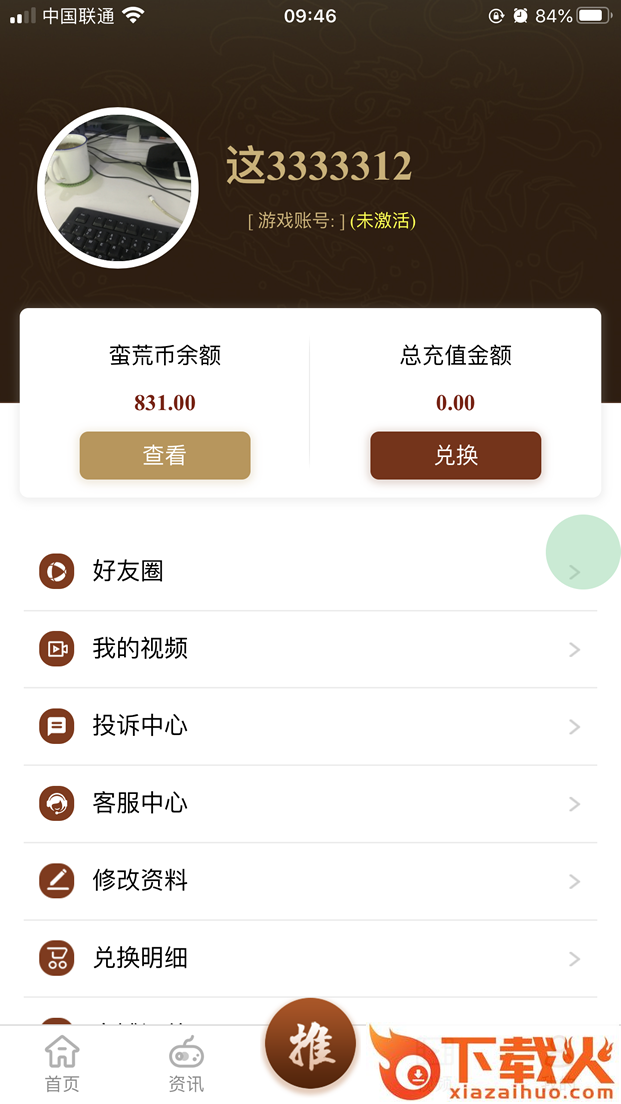The height and width of the screenshot is (1104, 621).
Task: Open 好友圈
Action: 310,572
